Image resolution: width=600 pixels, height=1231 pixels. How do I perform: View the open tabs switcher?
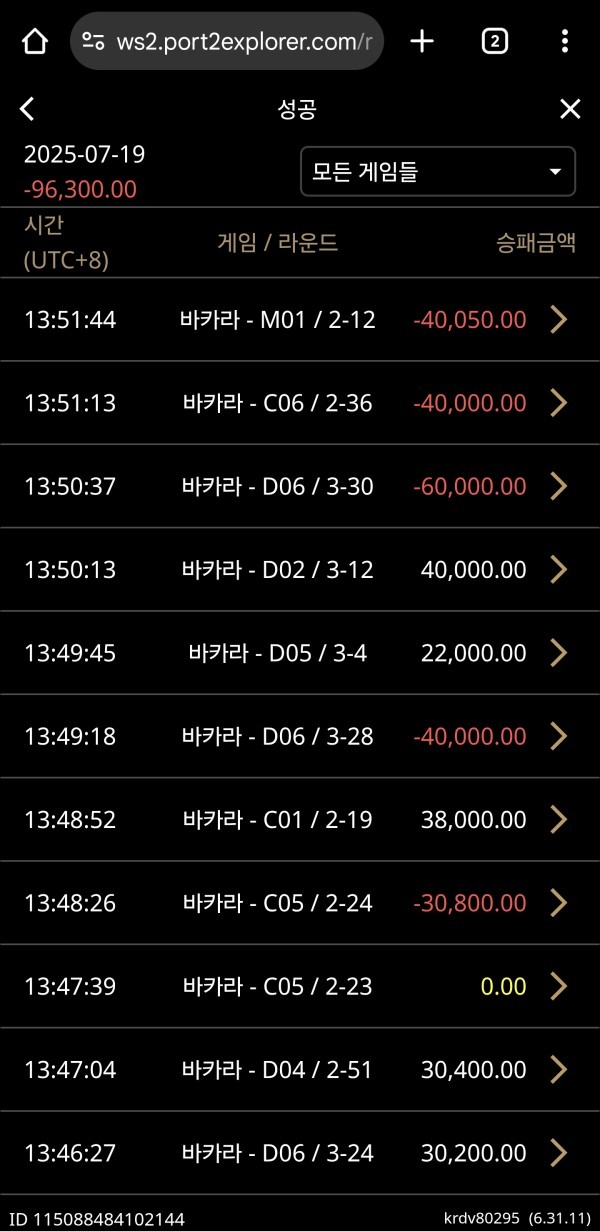point(494,41)
